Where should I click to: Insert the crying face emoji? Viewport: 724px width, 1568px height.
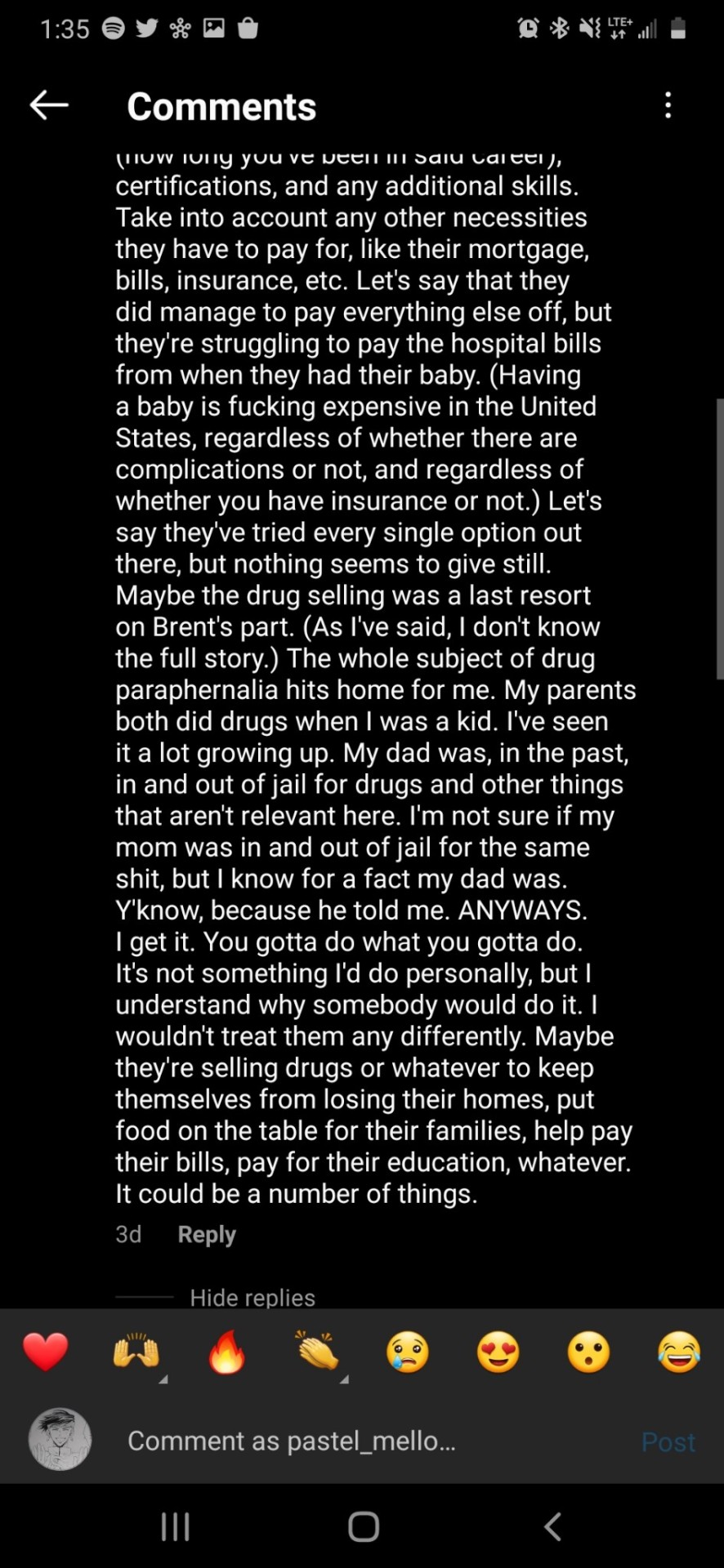(407, 1352)
